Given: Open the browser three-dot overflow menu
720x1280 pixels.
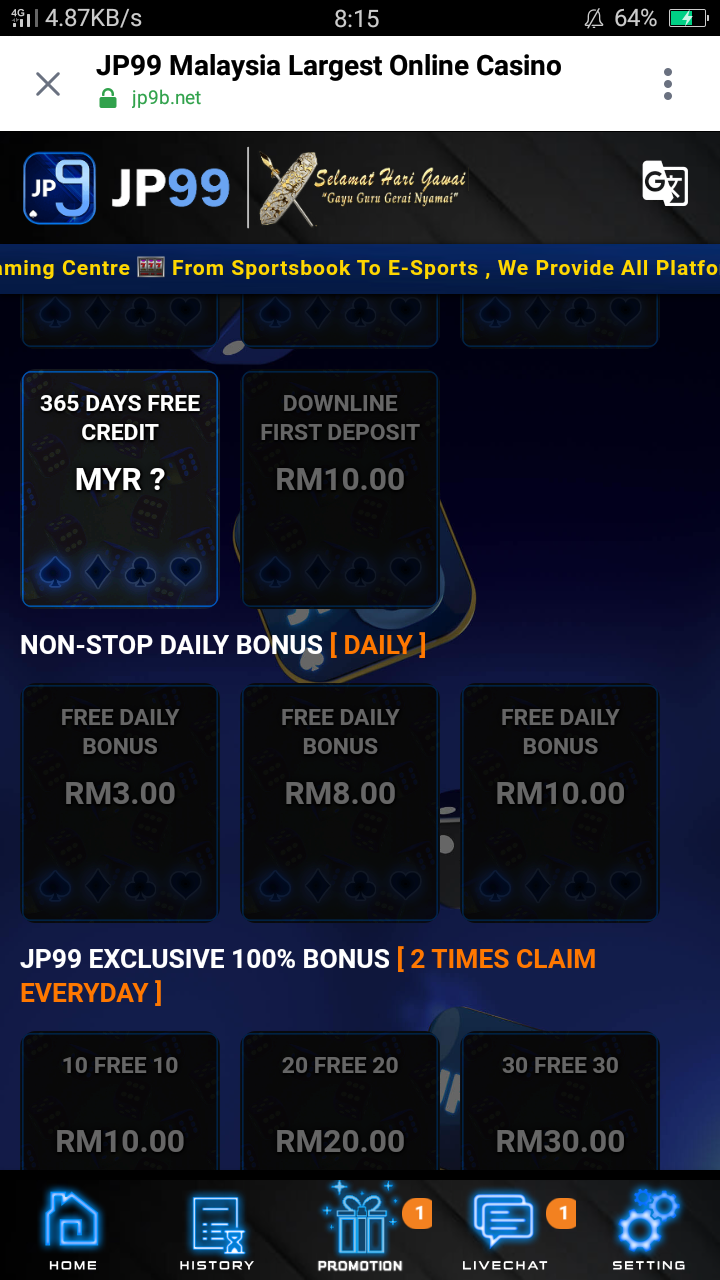Looking at the screenshot, I should [667, 84].
